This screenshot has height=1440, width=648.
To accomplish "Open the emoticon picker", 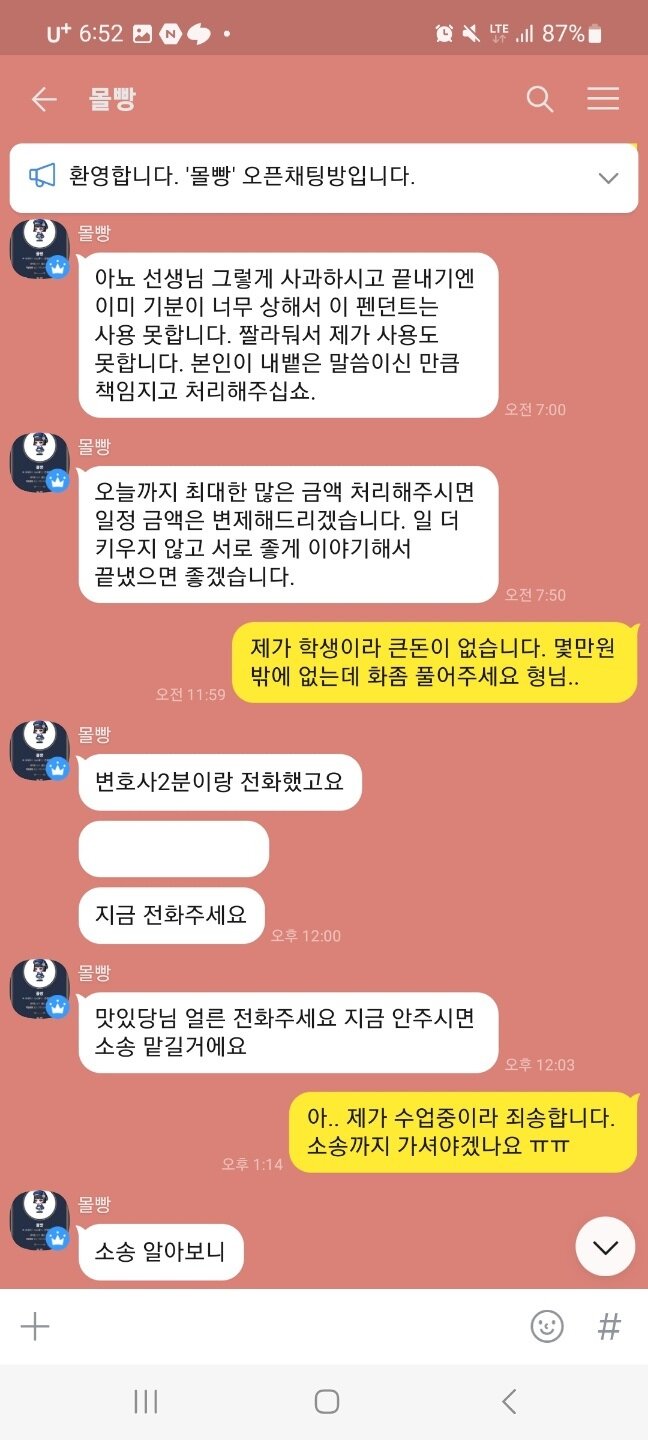I will (x=546, y=1326).
